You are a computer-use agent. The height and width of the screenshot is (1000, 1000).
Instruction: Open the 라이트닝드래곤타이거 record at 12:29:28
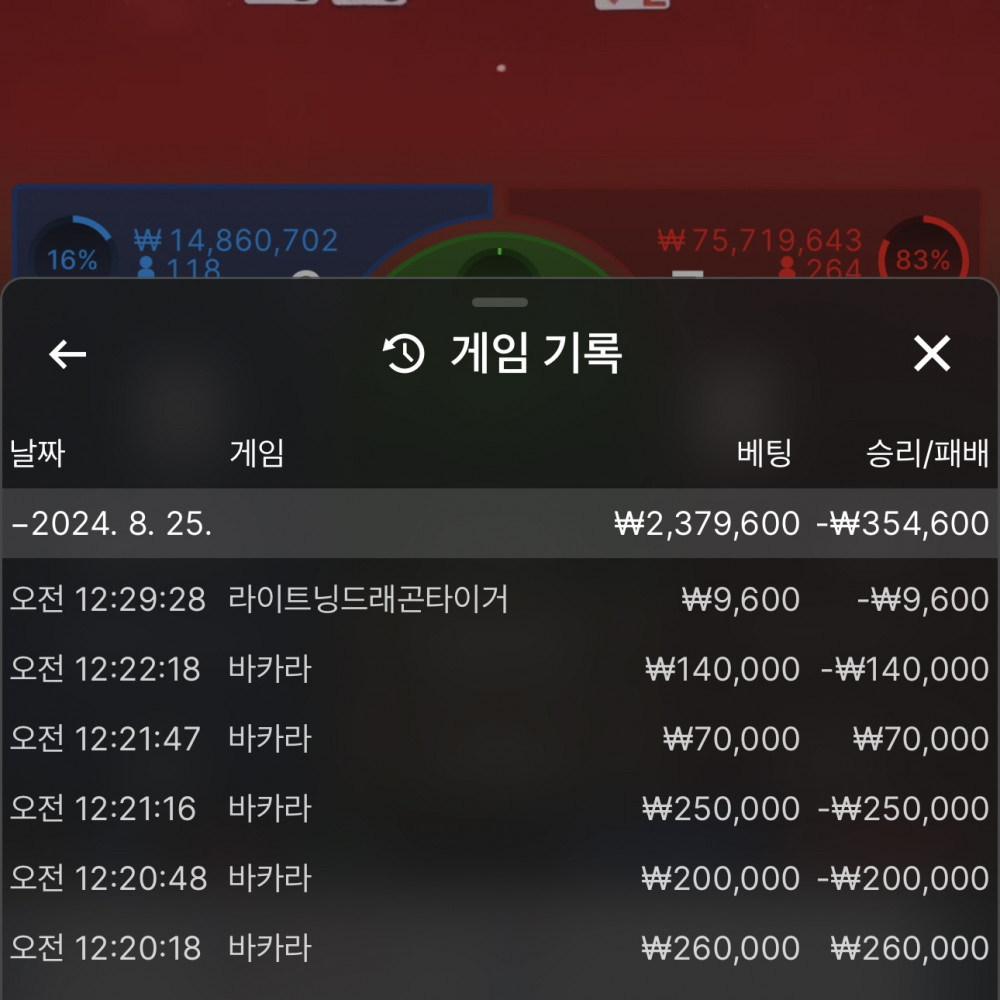(500, 600)
